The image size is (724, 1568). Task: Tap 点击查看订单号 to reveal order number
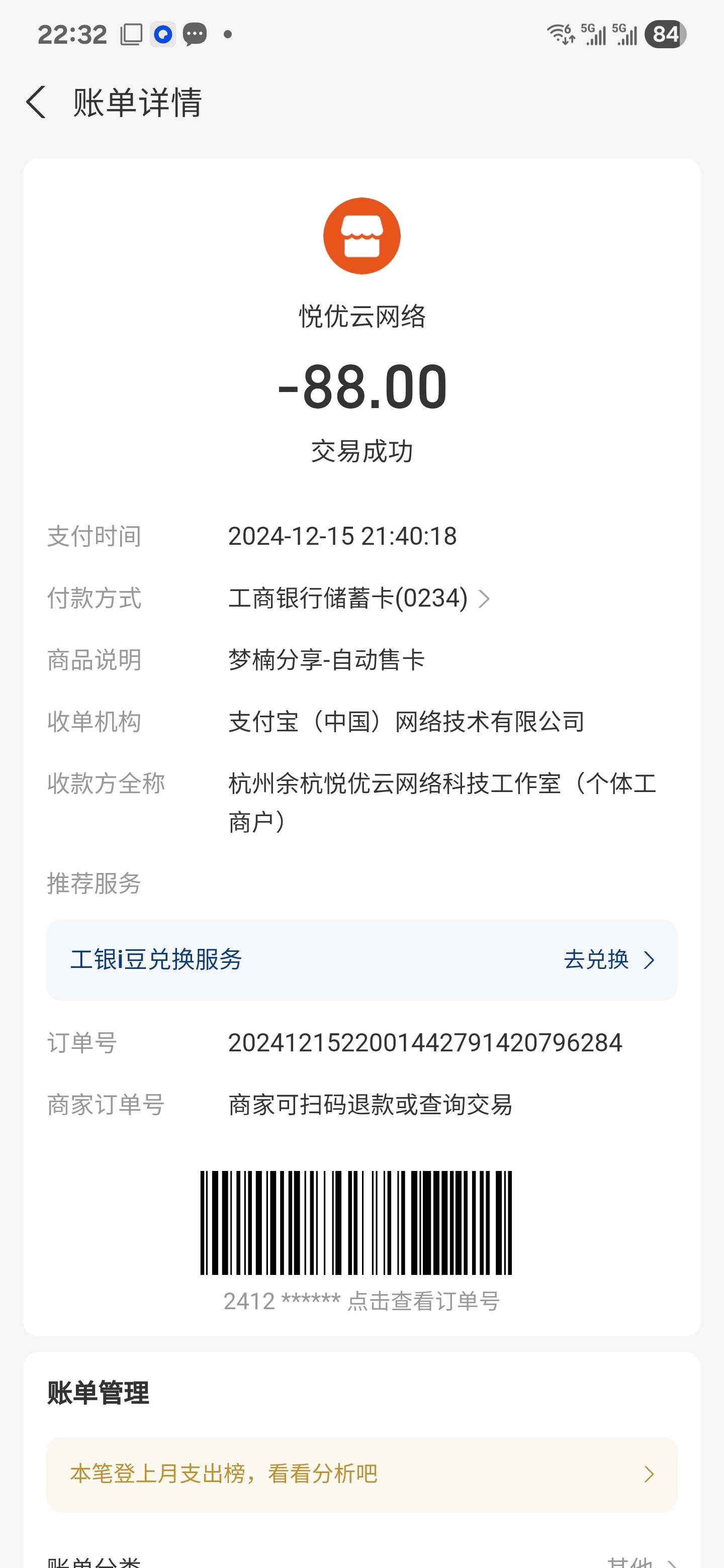point(423,1301)
